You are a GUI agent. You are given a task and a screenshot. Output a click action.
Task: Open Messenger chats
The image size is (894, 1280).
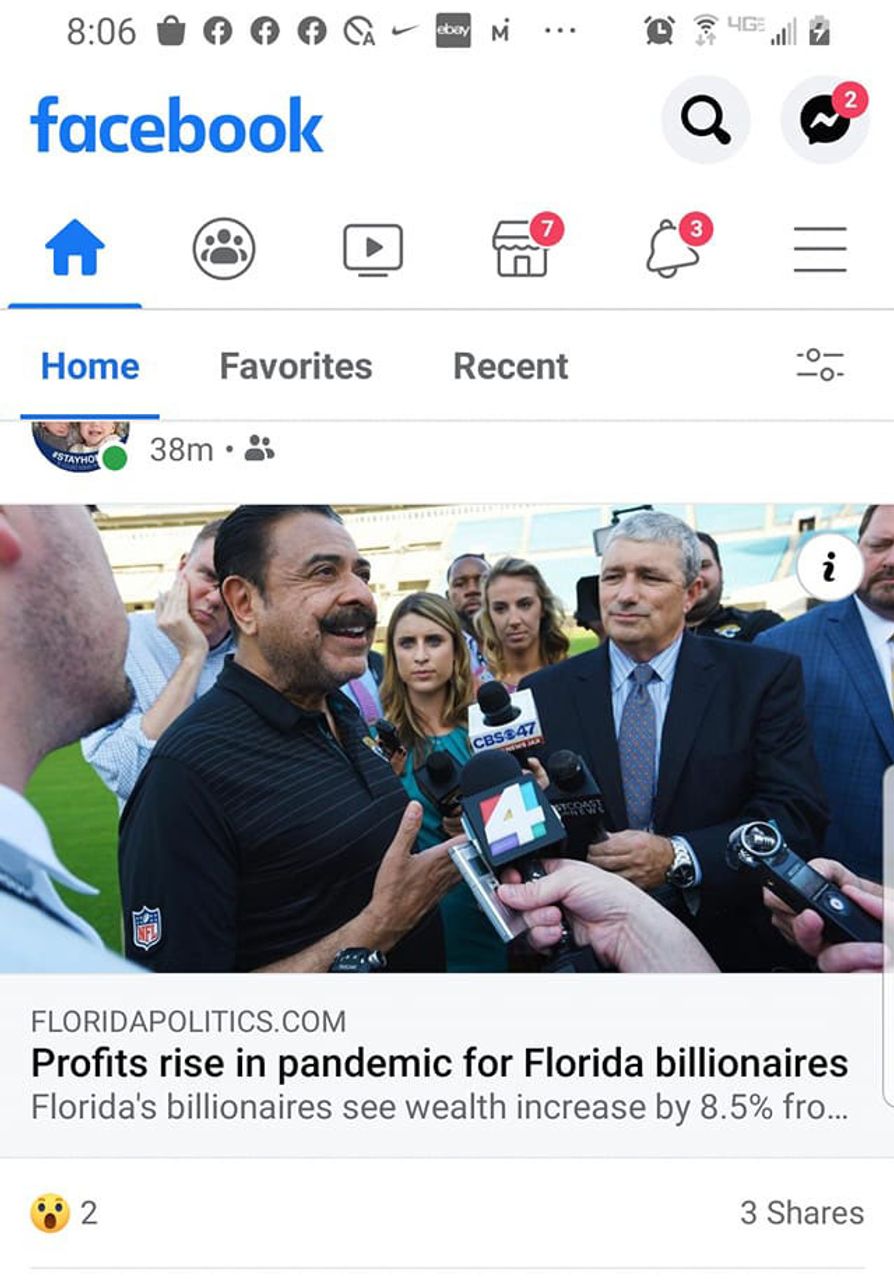click(x=824, y=121)
